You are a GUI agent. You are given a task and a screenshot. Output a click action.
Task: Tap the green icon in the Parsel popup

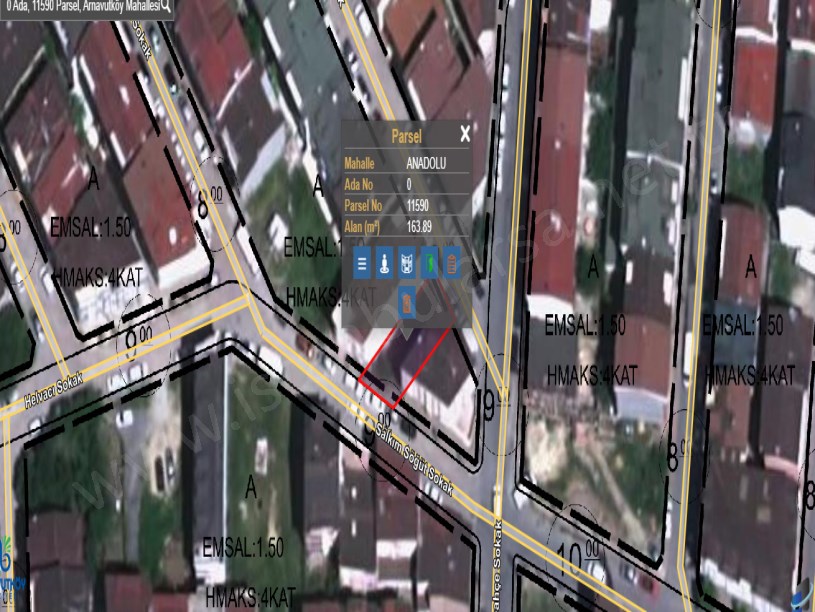pyautogui.click(x=430, y=264)
